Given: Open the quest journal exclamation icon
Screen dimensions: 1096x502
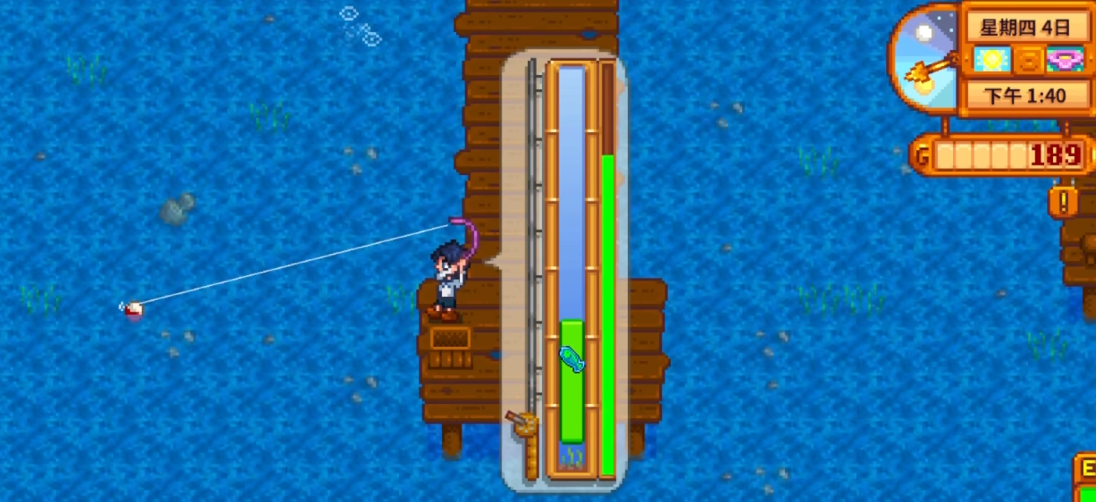Looking at the screenshot, I should (x=1062, y=201).
